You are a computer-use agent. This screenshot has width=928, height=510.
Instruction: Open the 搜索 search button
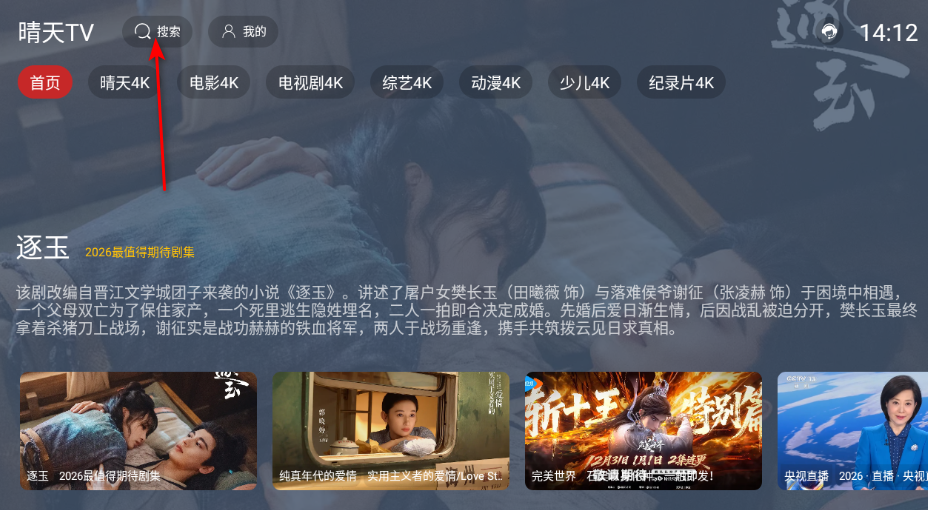click(x=158, y=32)
